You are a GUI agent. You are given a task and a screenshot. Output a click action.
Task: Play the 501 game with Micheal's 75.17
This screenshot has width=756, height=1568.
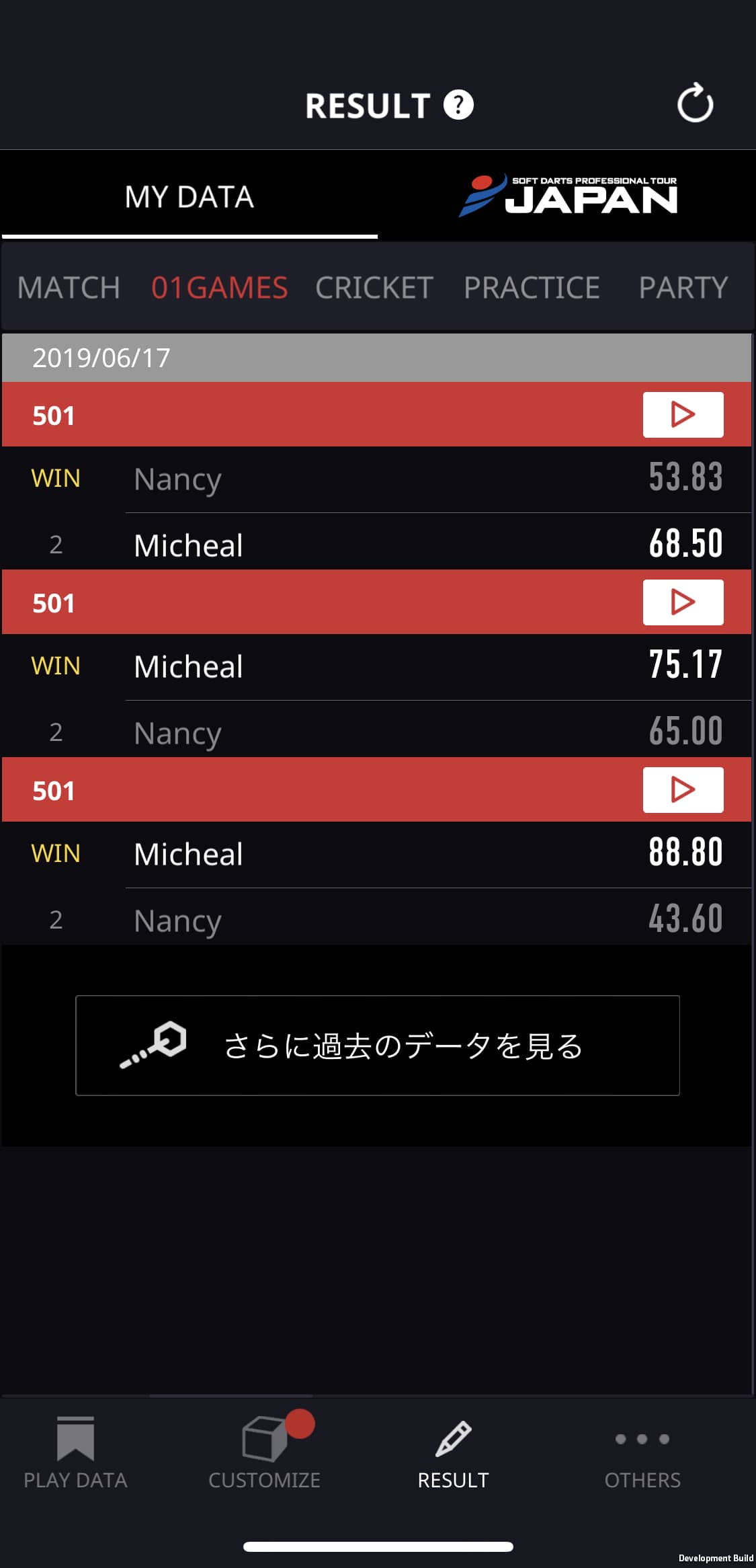[683, 602]
